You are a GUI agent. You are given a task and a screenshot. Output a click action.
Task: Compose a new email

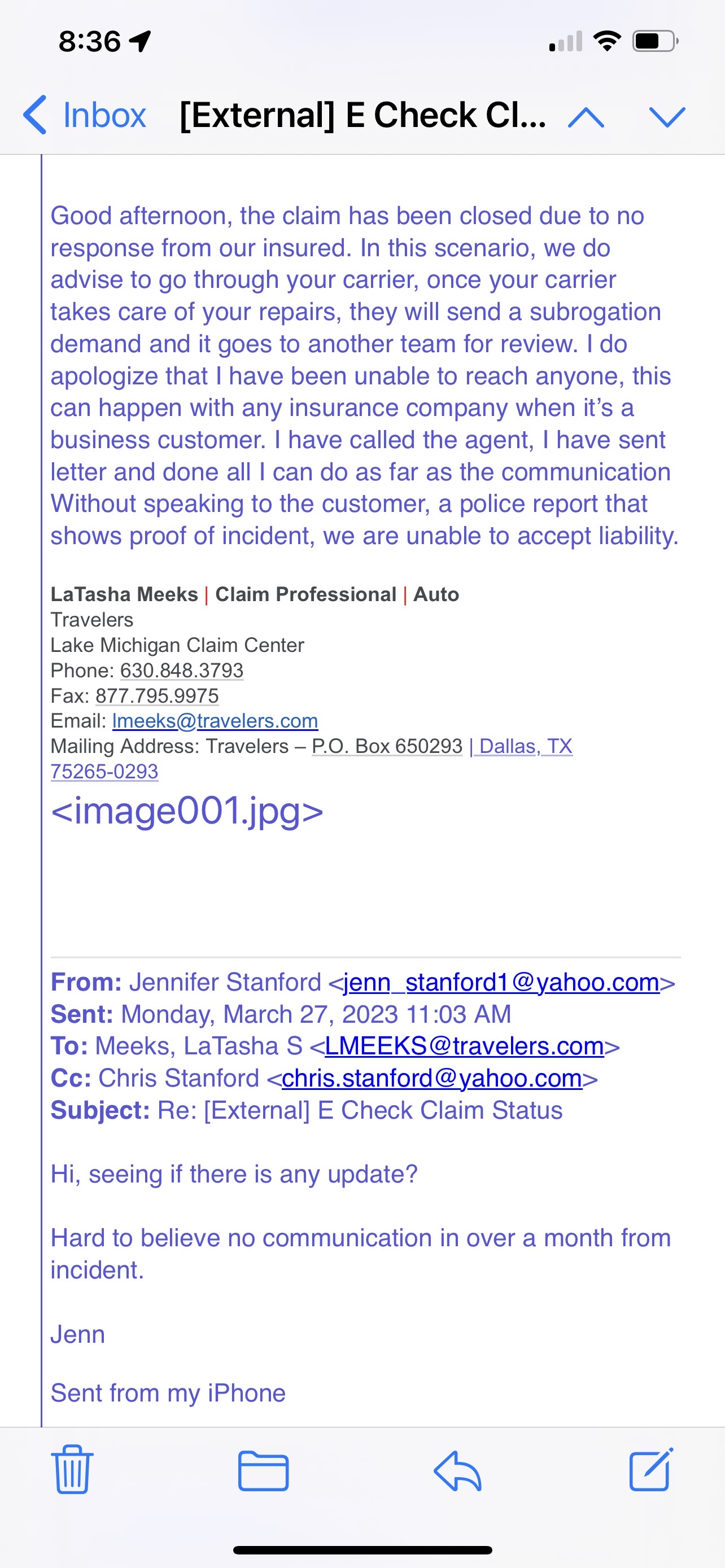coord(650,1469)
